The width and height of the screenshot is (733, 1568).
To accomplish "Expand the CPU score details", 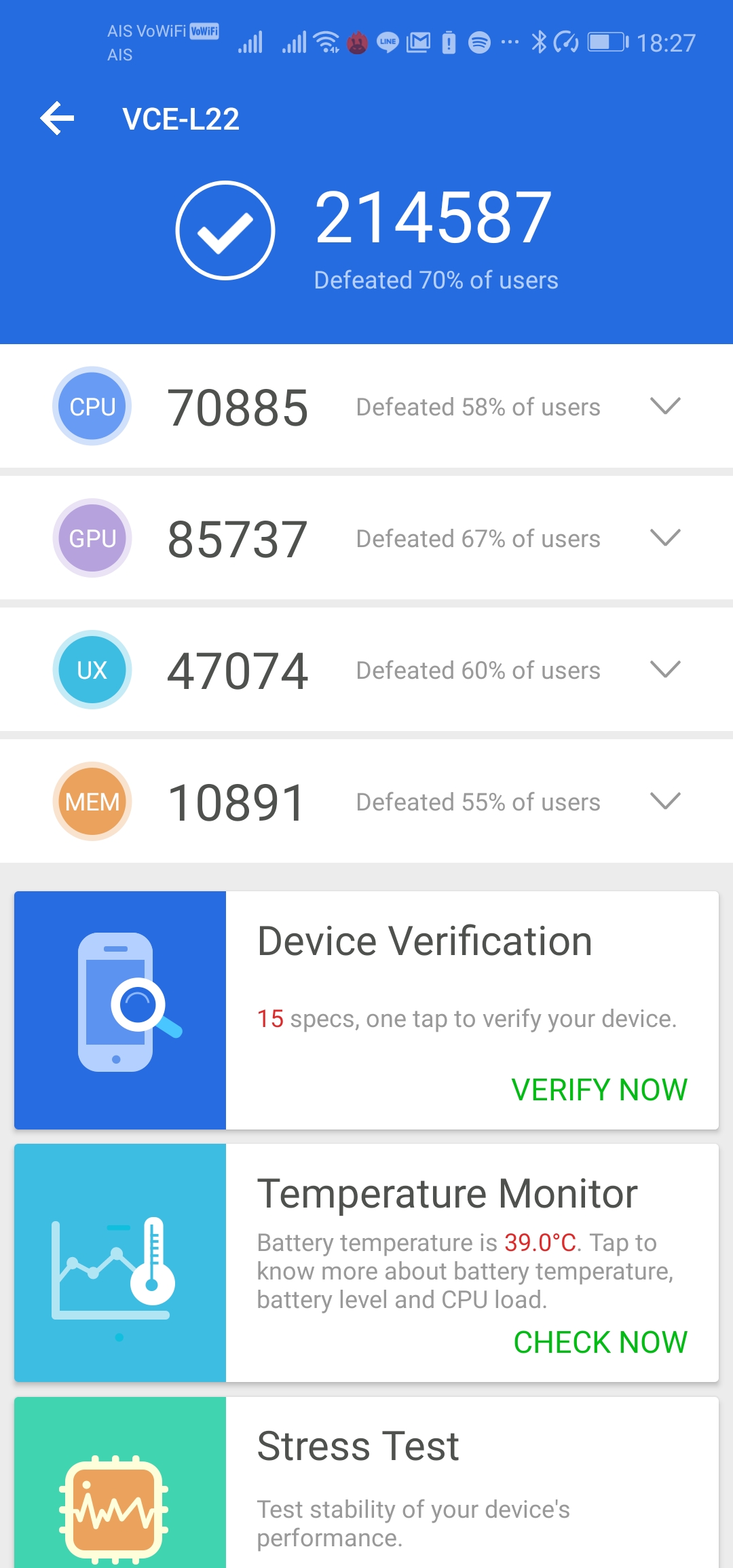I will pos(664,406).
